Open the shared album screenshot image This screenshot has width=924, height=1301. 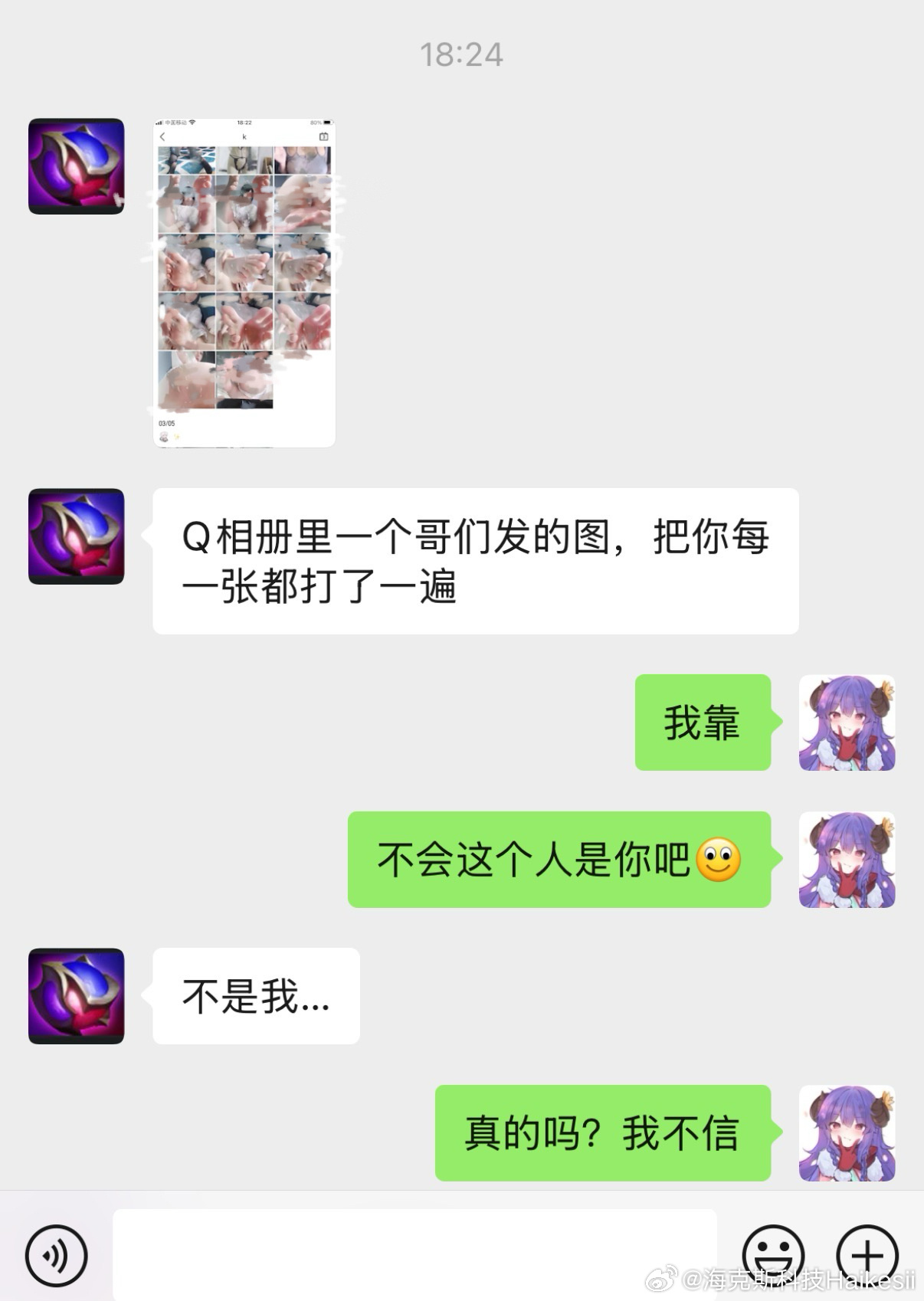[244, 282]
